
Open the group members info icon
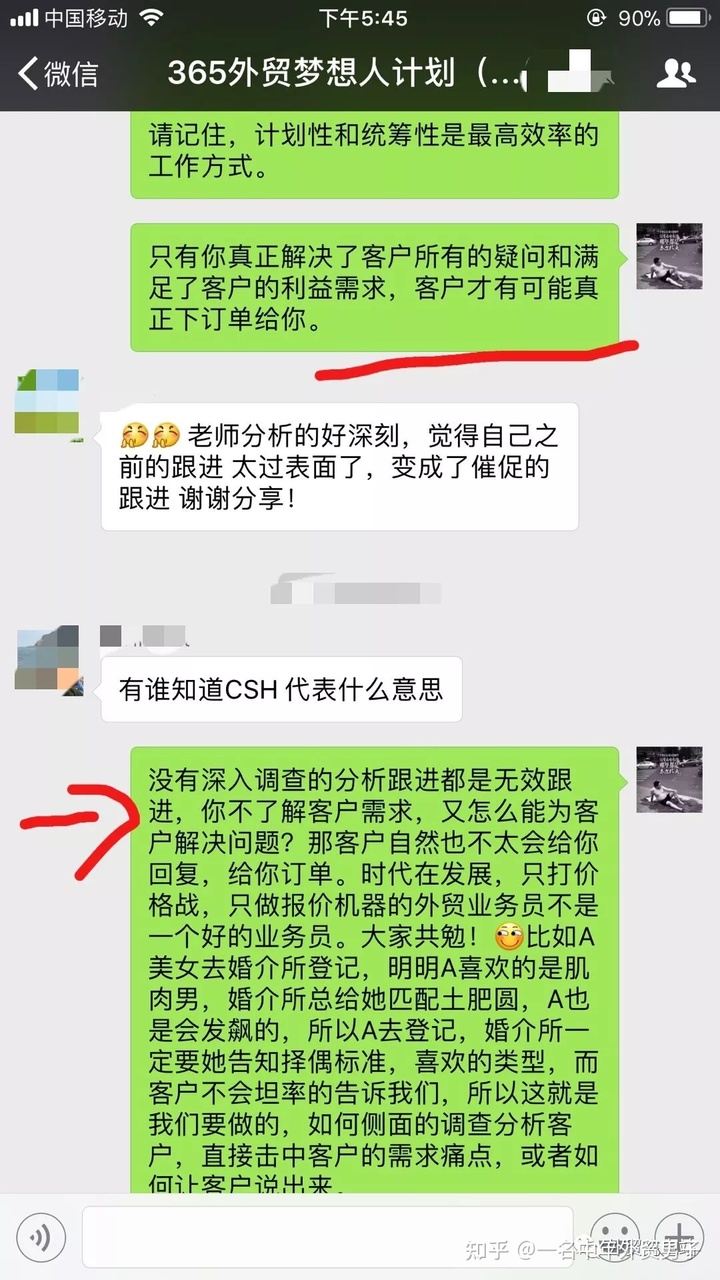point(676,74)
